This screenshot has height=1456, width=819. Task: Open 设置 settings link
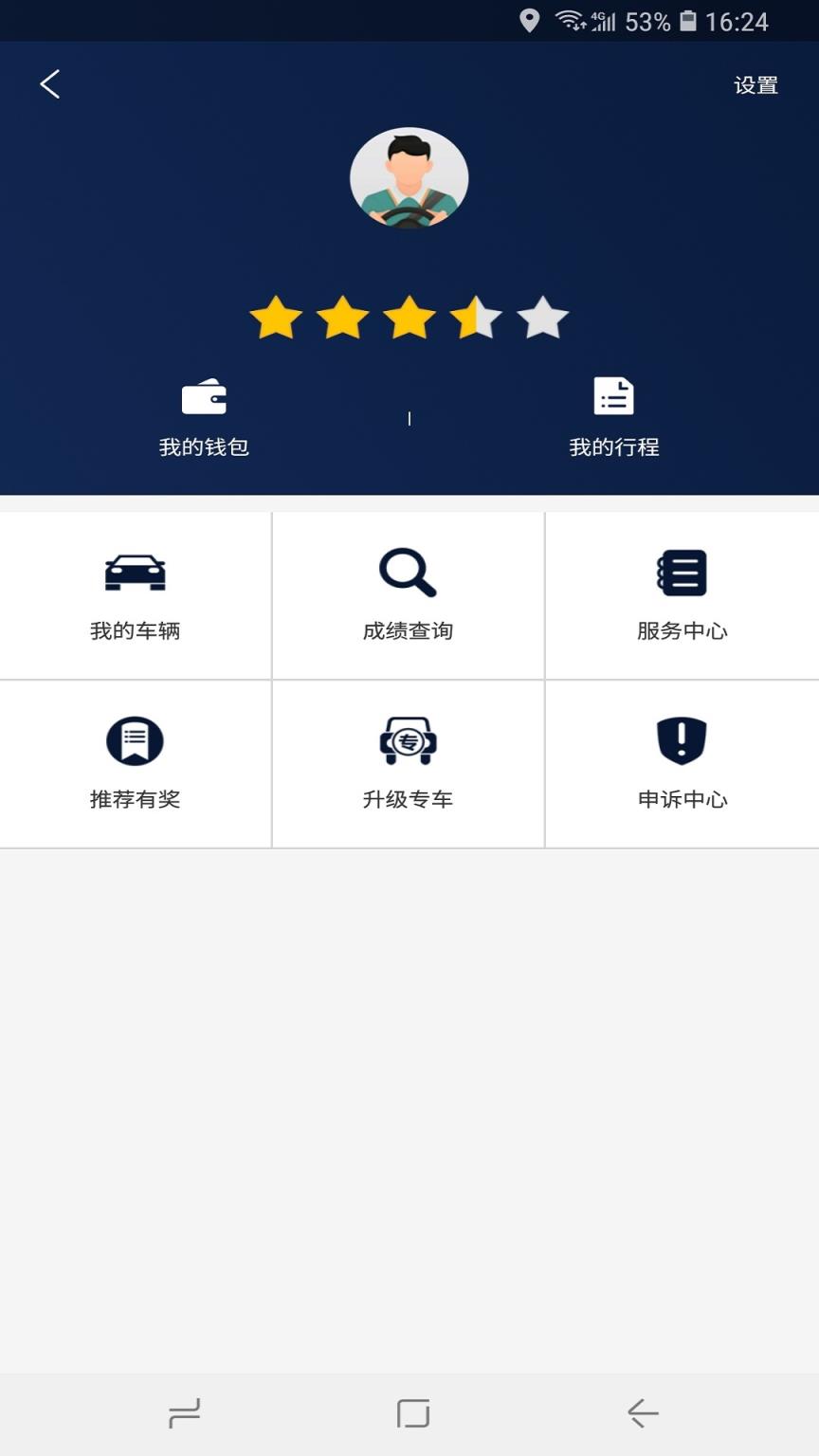[x=755, y=85]
